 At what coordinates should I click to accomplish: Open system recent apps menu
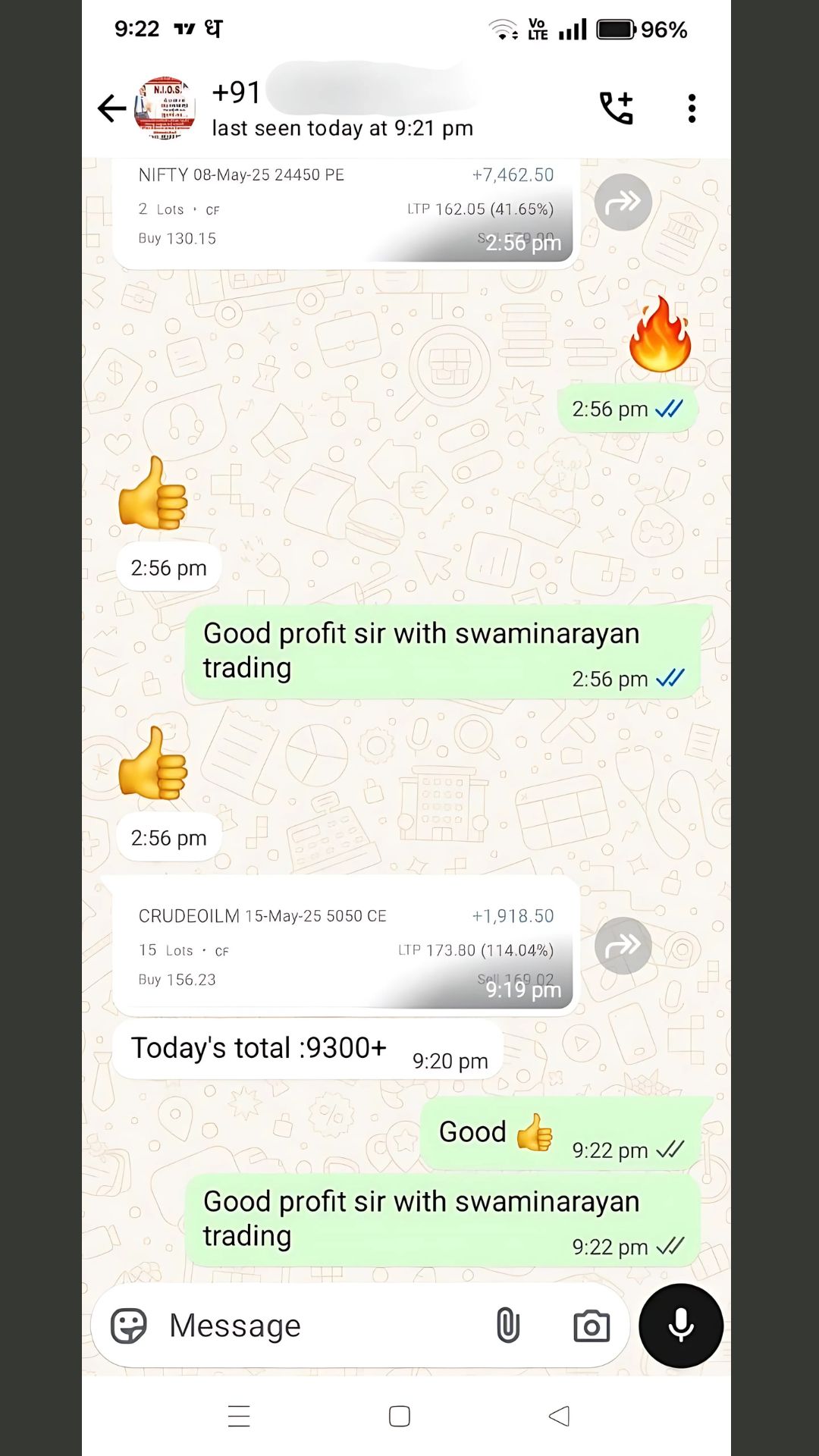coord(239,1416)
